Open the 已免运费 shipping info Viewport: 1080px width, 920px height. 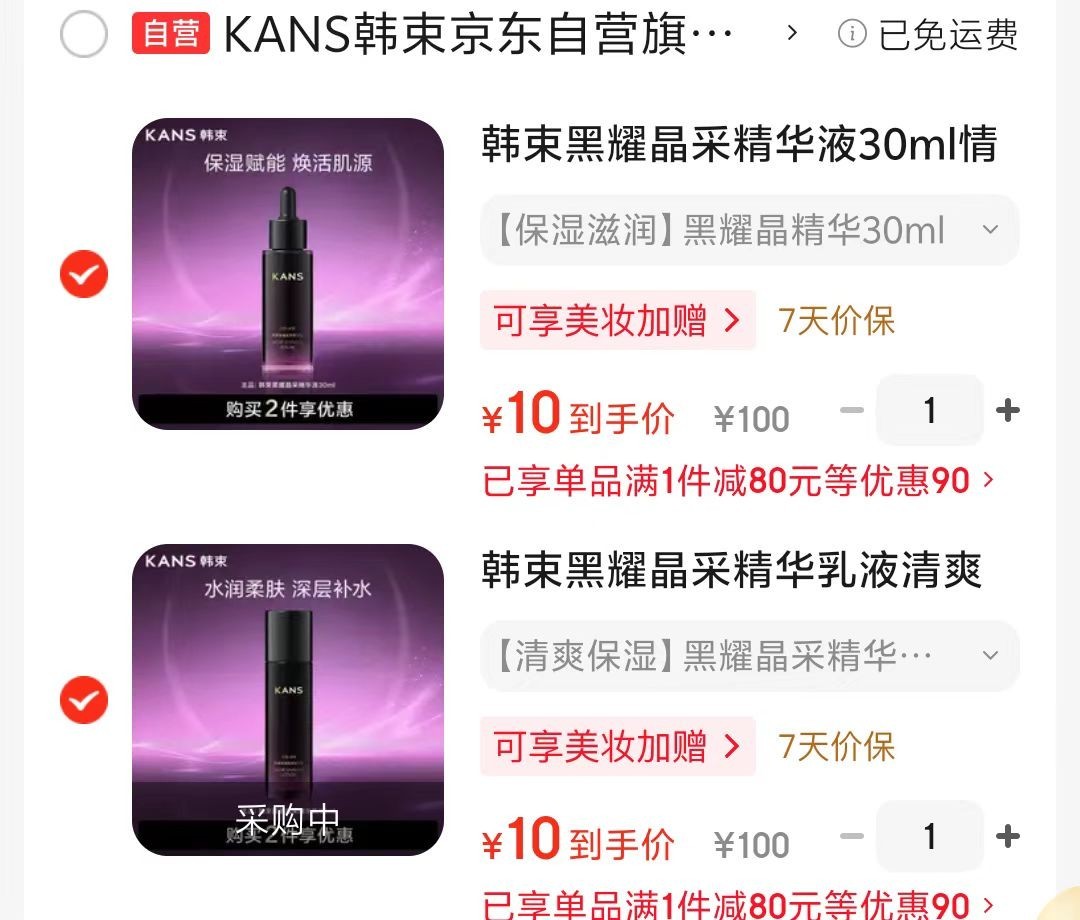click(x=928, y=36)
